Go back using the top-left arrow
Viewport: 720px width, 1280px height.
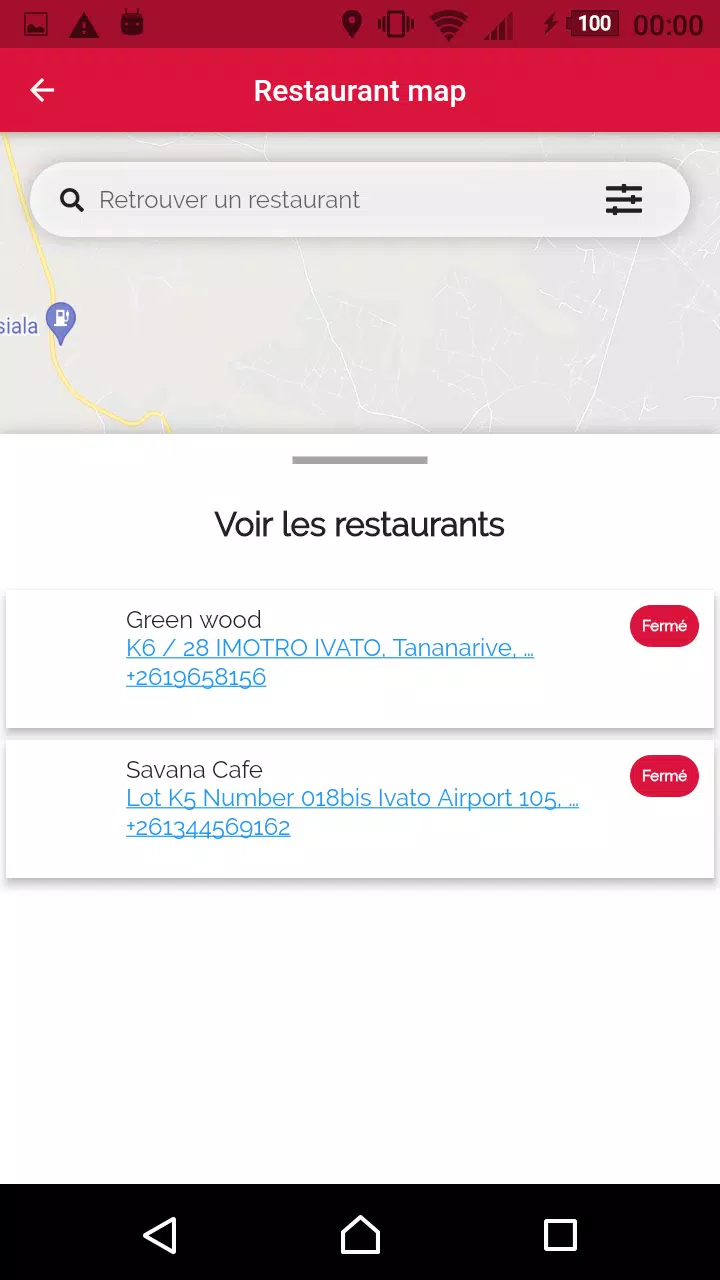click(x=42, y=91)
